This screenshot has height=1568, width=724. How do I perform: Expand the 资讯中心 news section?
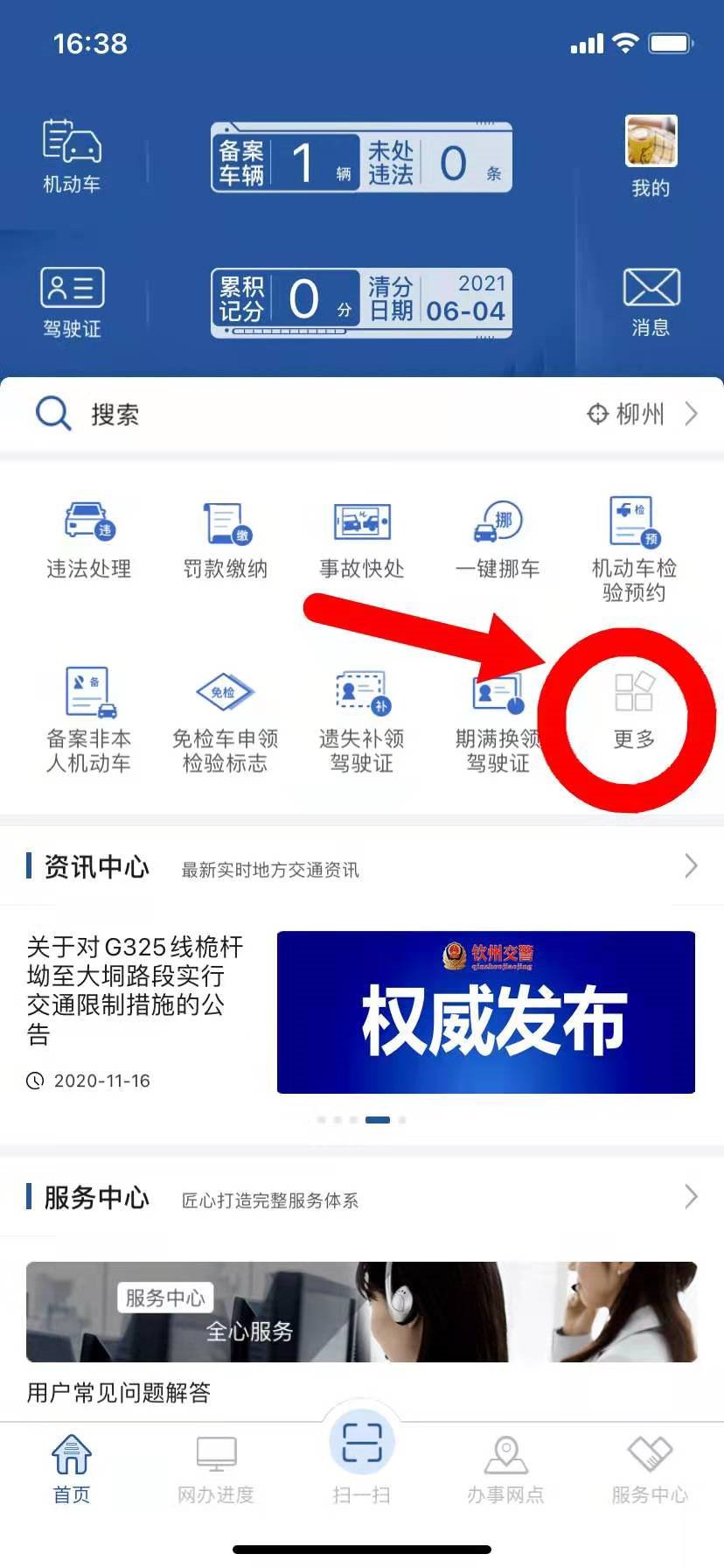pos(690,866)
